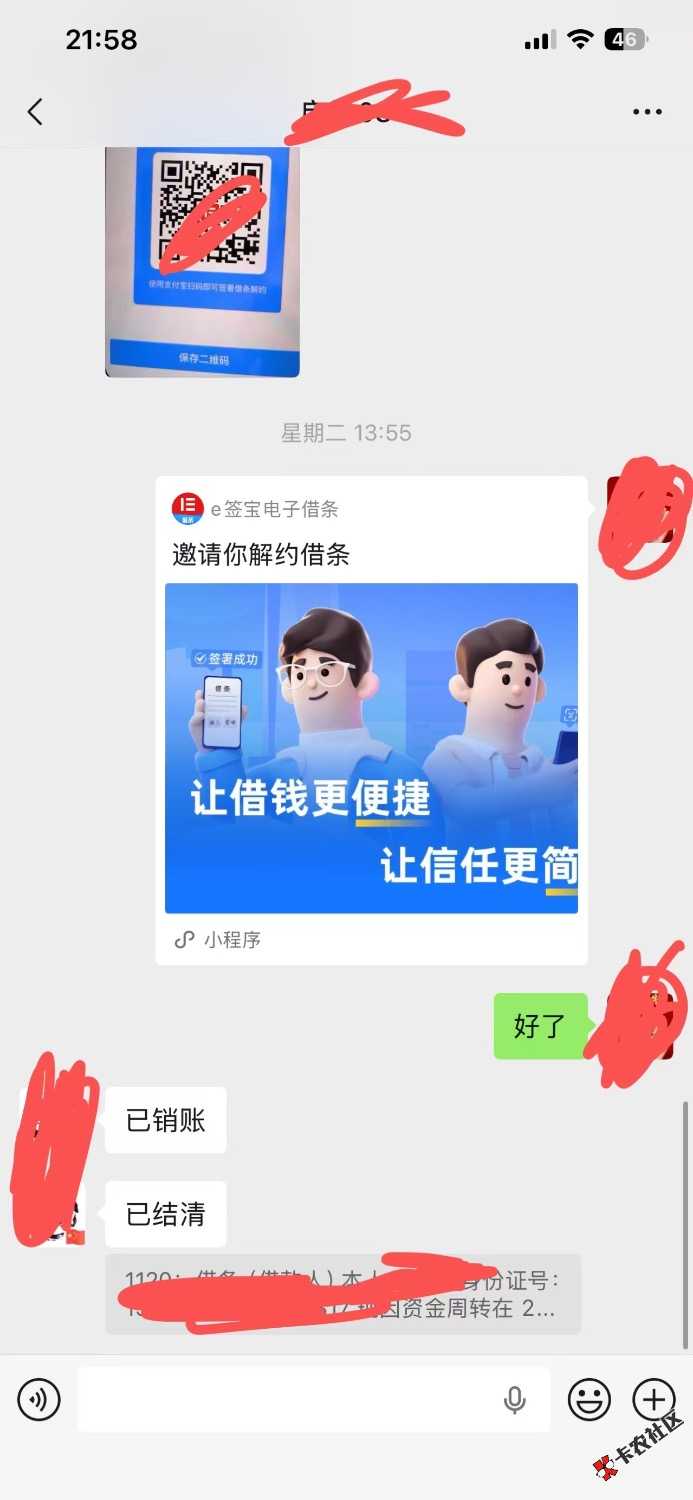Switch to voice message input
The width and height of the screenshot is (693, 1500).
(39, 1399)
